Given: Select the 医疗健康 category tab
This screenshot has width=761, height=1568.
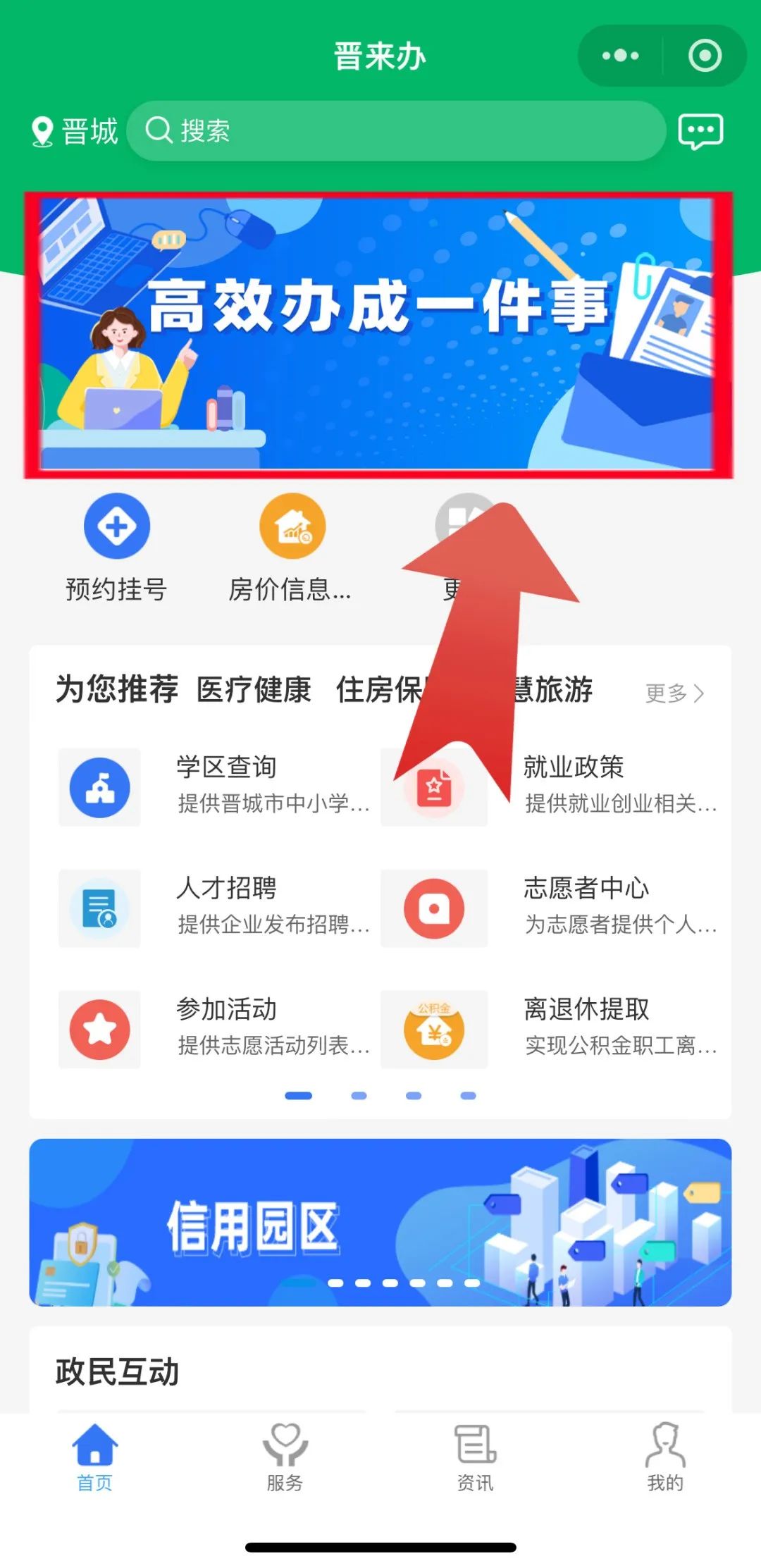Looking at the screenshot, I should click(x=254, y=689).
